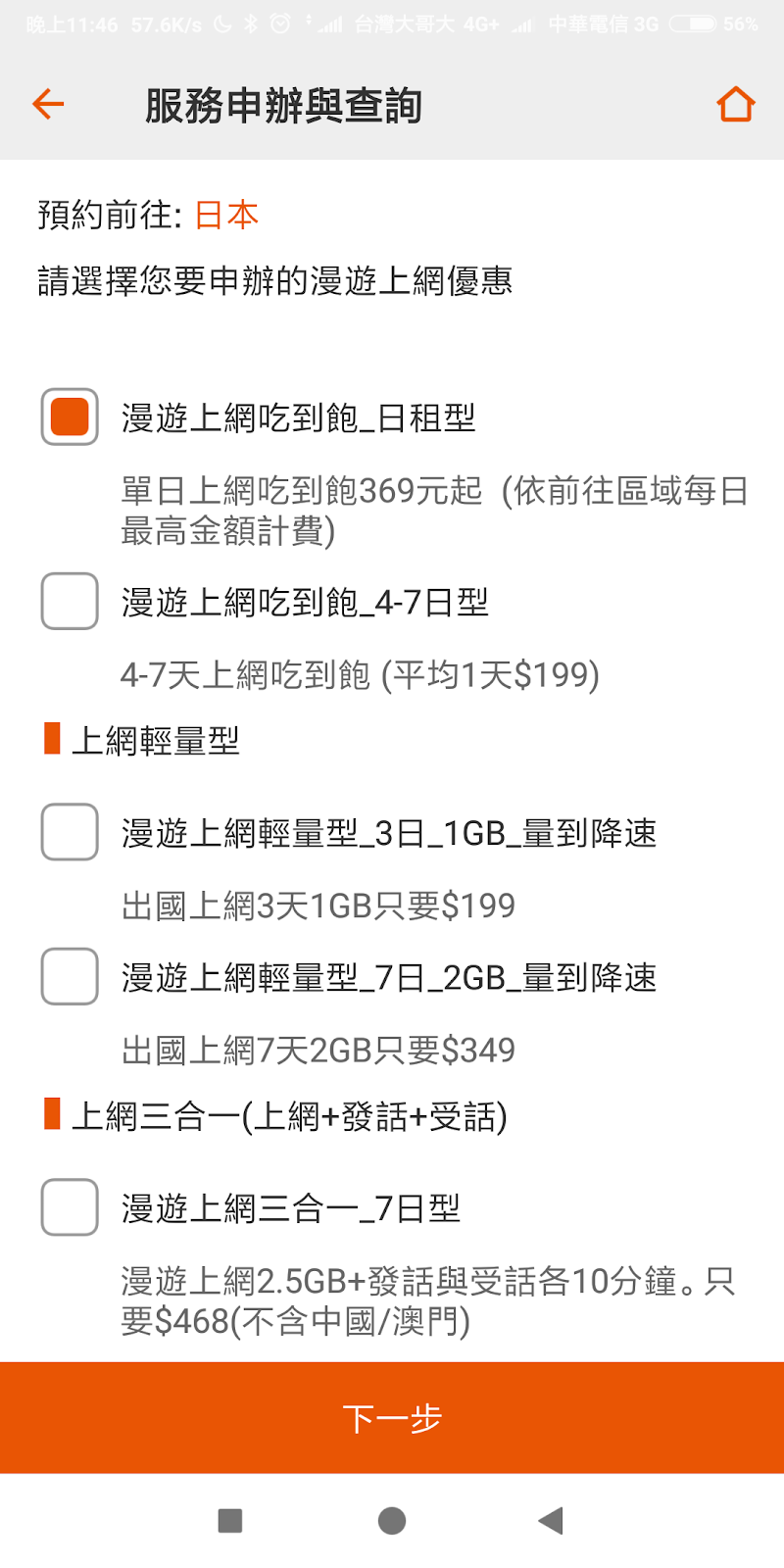Check 漫遊上網輕量型_3日_1GB option

point(70,832)
